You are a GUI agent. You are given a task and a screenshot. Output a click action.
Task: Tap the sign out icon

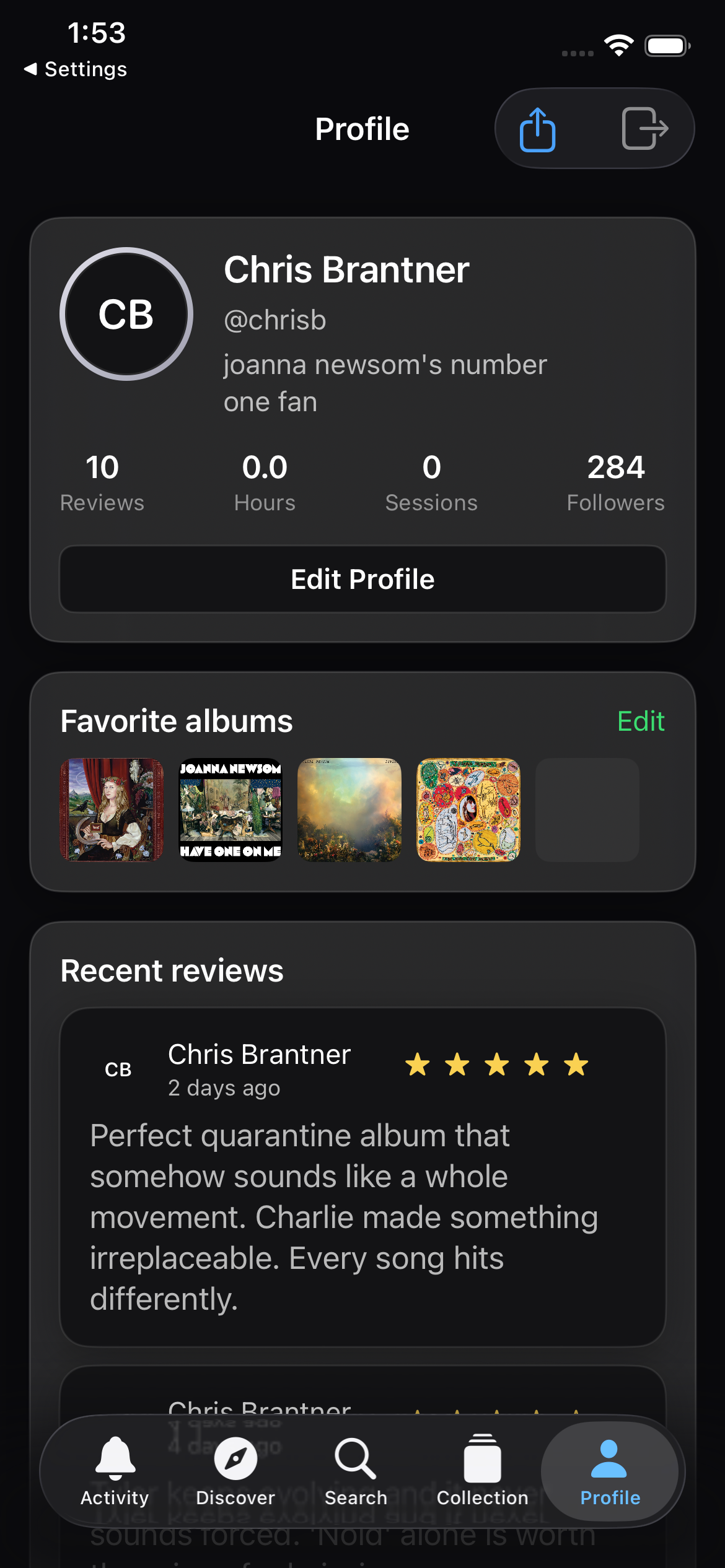click(644, 129)
